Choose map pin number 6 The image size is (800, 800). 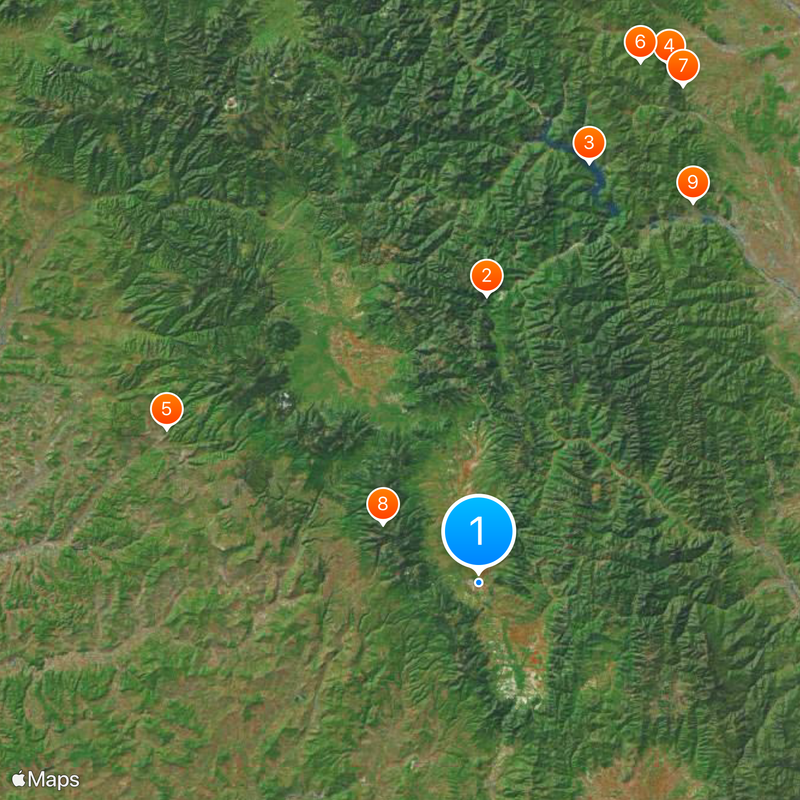pos(639,42)
